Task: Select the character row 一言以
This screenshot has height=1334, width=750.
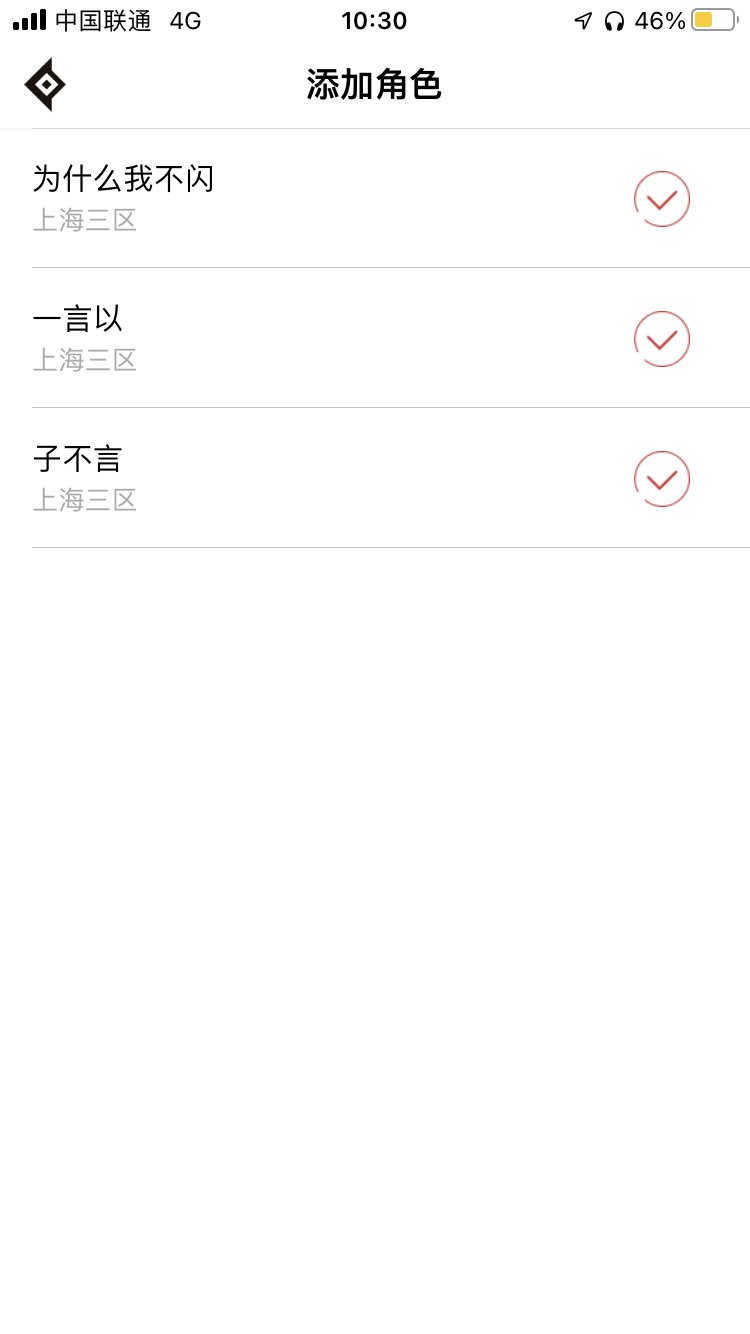Action: point(375,338)
